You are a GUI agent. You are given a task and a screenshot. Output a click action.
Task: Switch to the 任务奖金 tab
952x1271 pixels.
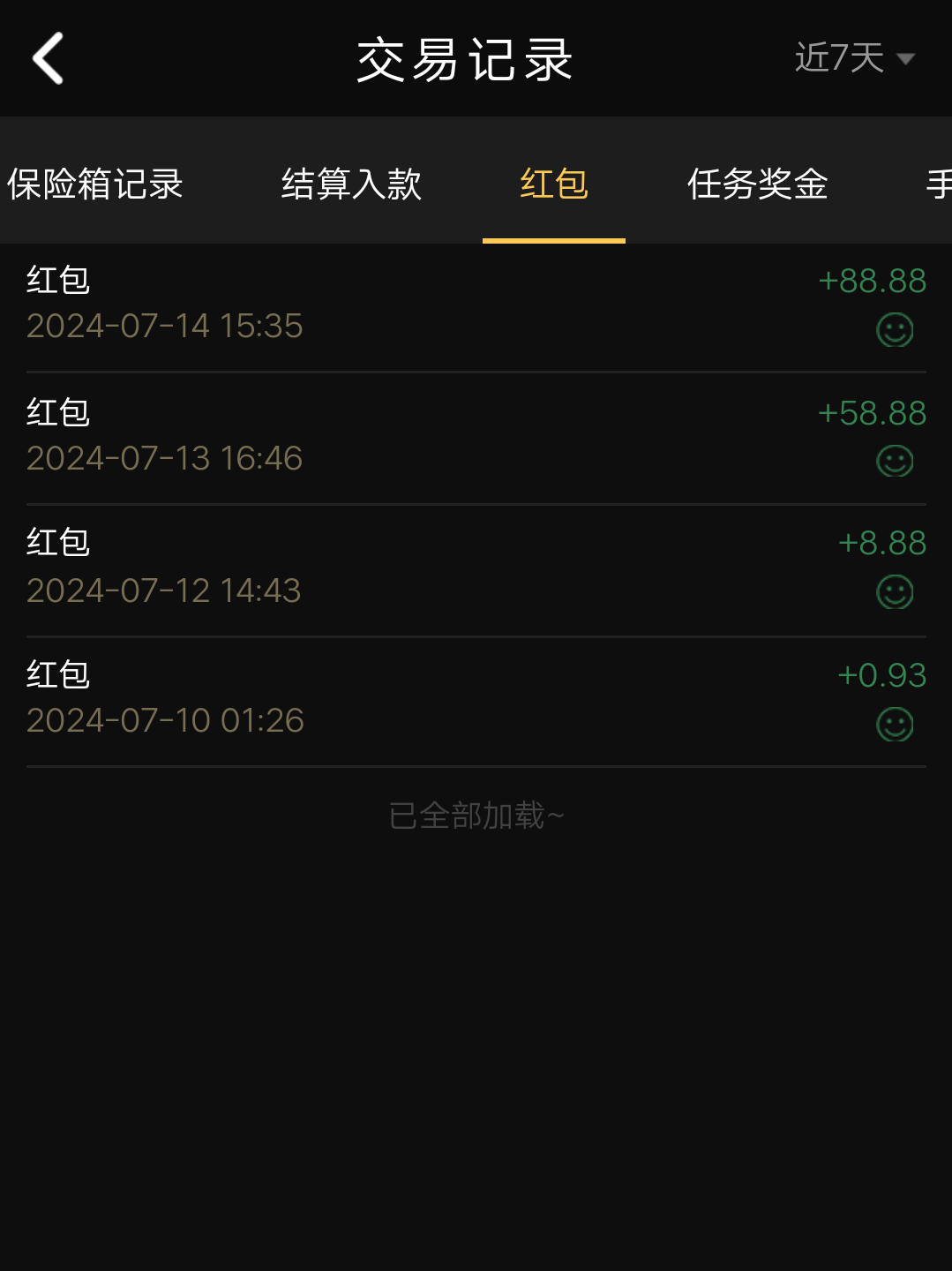tap(758, 184)
